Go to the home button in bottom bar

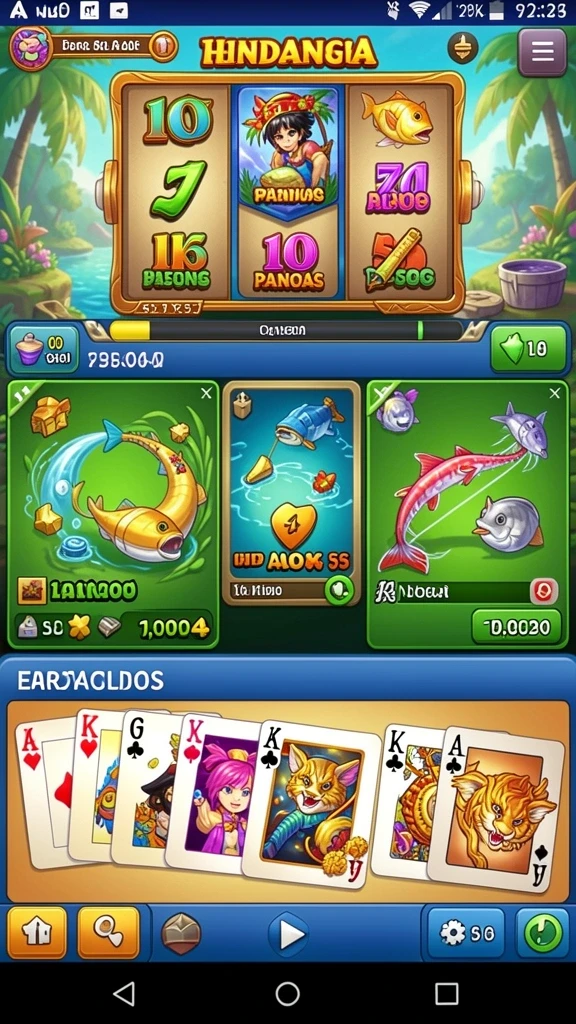click(x=37, y=933)
